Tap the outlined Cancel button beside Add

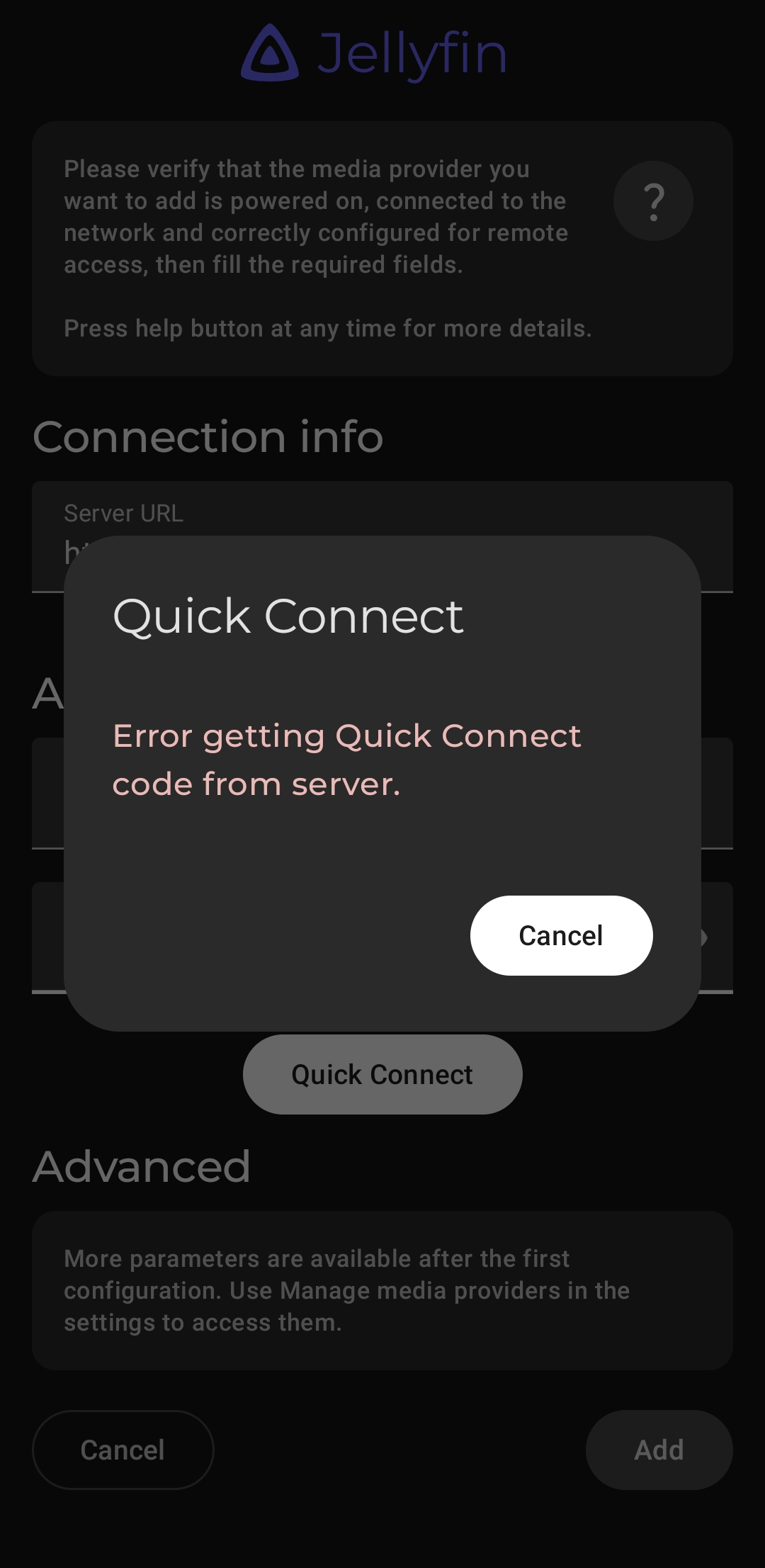pyautogui.click(x=123, y=1450)
